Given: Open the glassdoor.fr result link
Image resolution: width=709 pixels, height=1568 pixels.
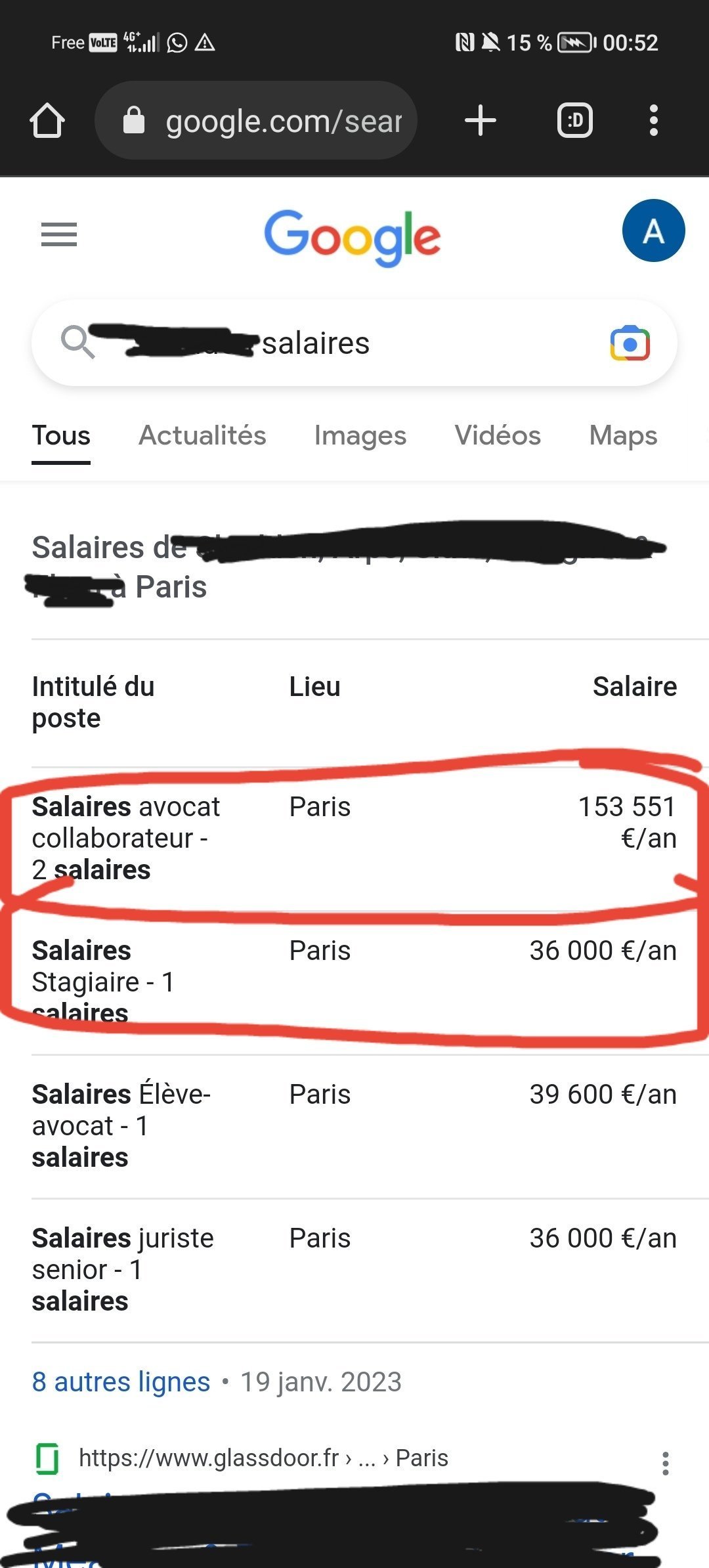Looking at the screenshot, I should point(263,1458).
